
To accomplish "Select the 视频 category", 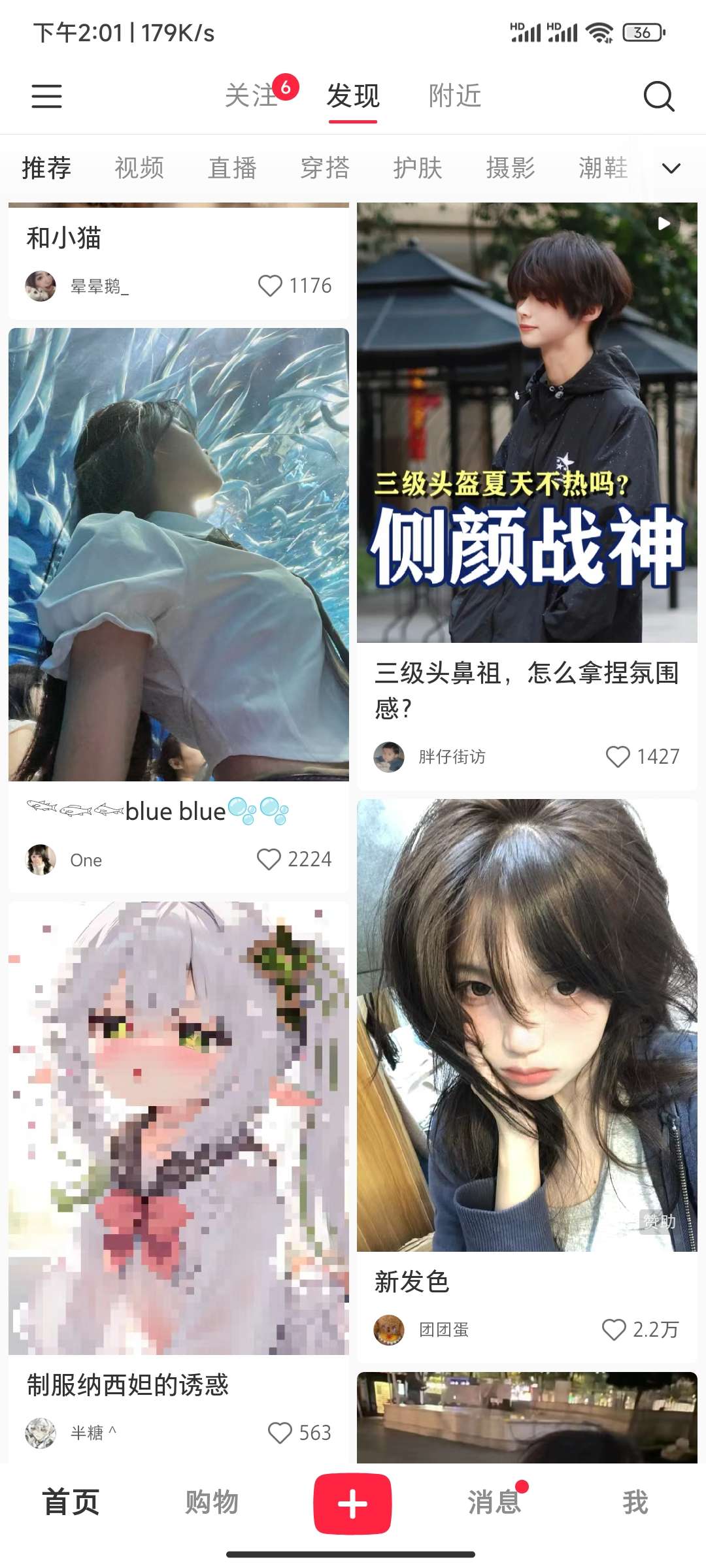I will tap(139, 168).
